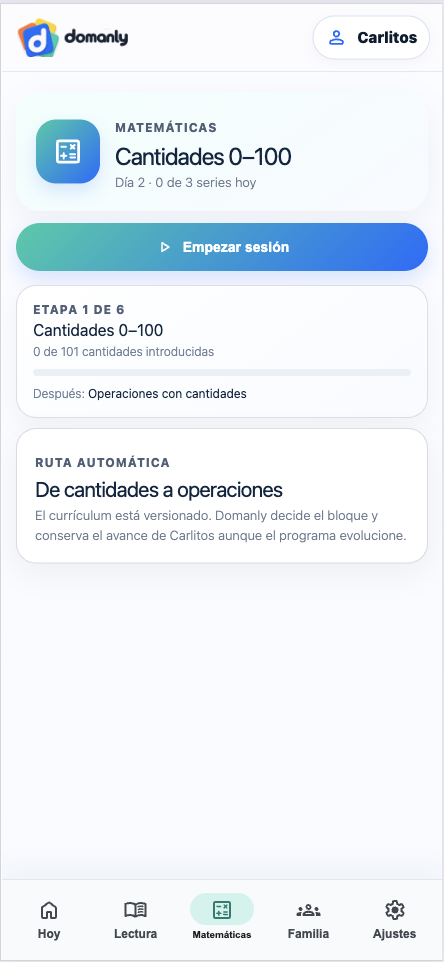444x962 pixels.
Task: Start the session with Empezar sesión
Action: (x=222, y=247)
